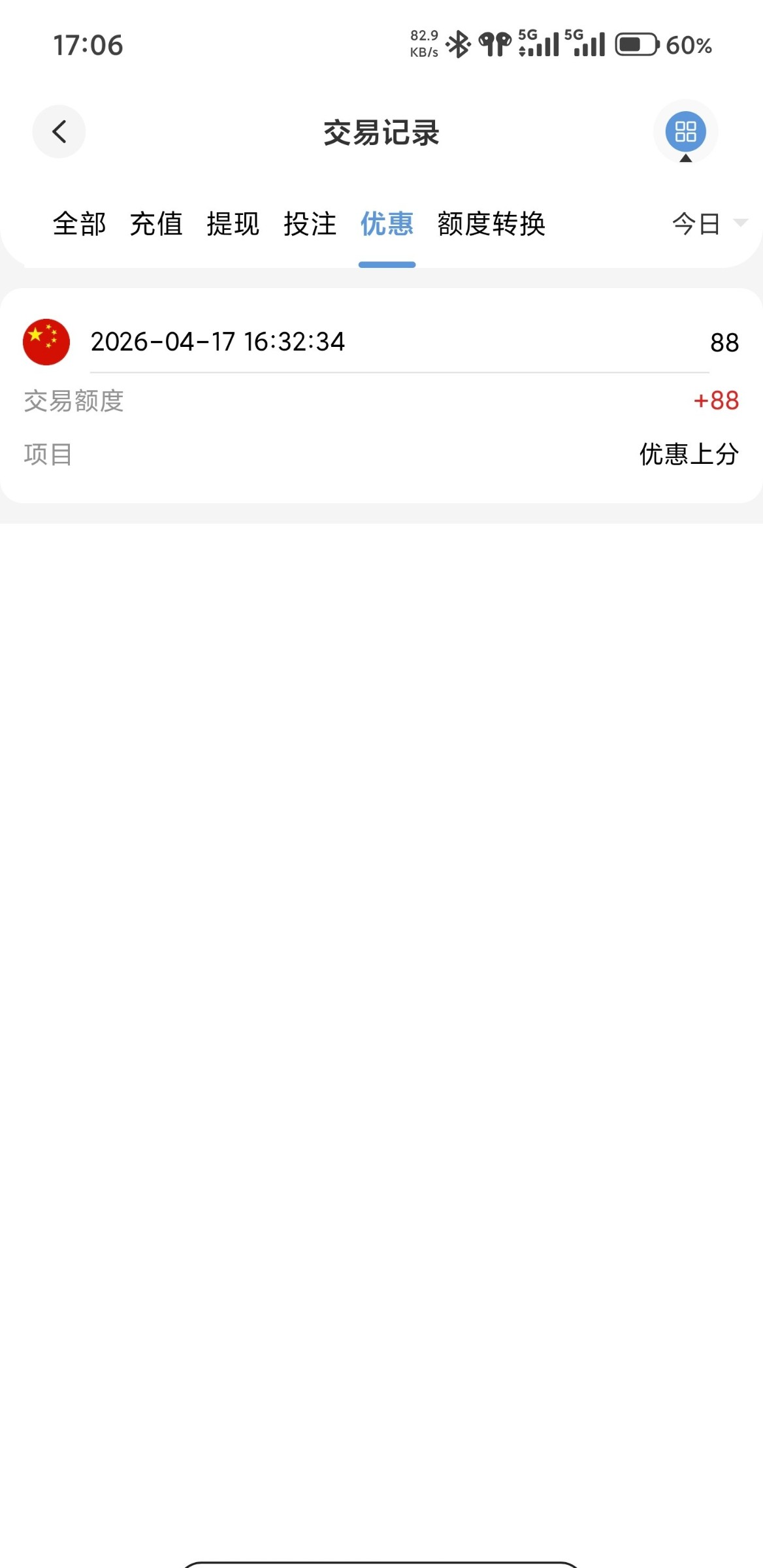This screenshot has height=1568, width=763.
Task: Switch to the 全部 tab
Action: tap(79, 224)
